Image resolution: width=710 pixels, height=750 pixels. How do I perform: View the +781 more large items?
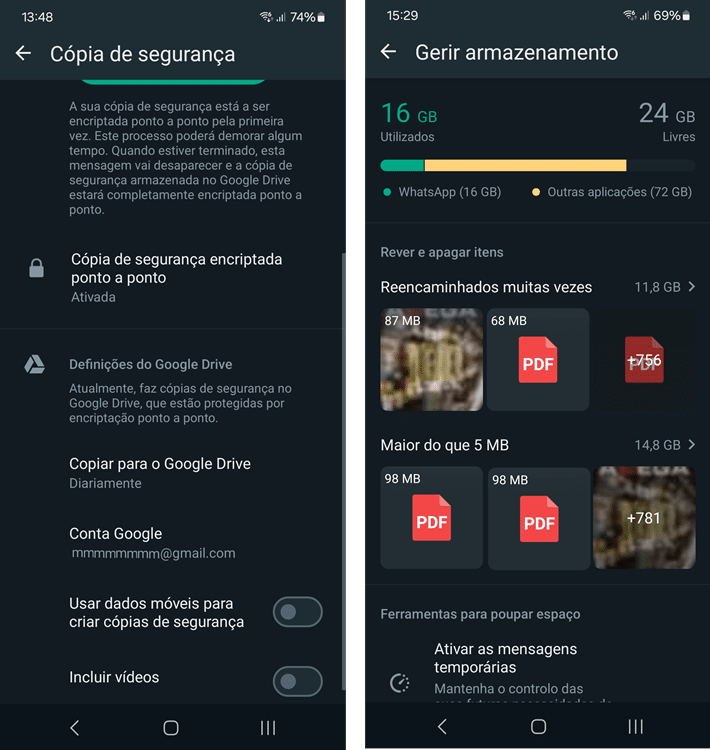pyautogui.click(x=644, y=517)
